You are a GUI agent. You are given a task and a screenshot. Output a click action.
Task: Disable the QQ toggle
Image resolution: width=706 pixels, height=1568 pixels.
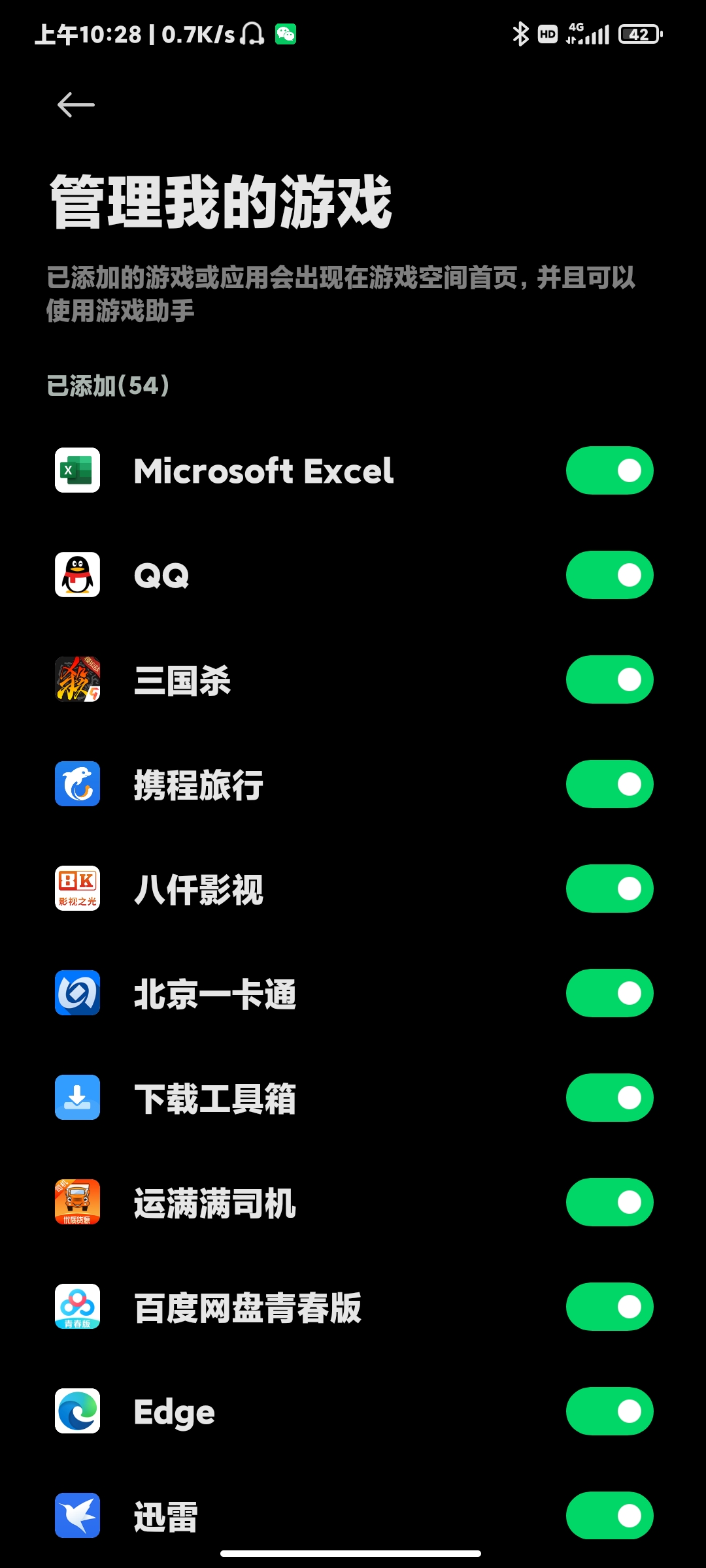pyautogui.click(x=609, y=575)
